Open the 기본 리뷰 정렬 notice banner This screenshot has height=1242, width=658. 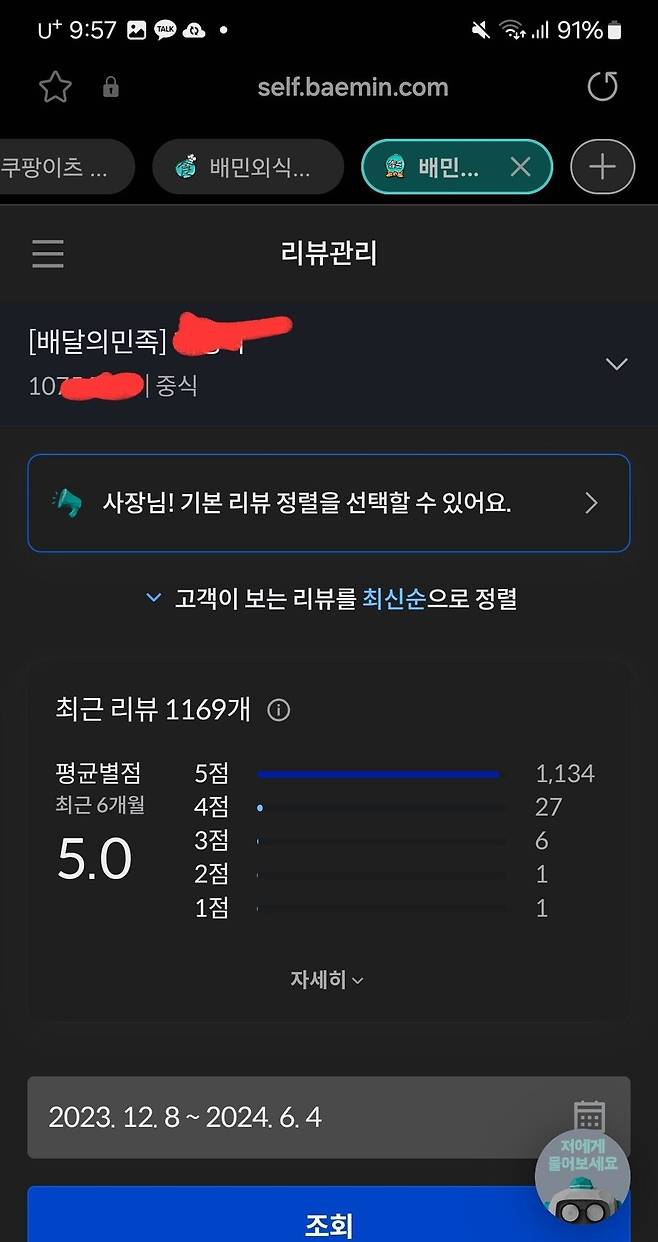coord(328,503)
